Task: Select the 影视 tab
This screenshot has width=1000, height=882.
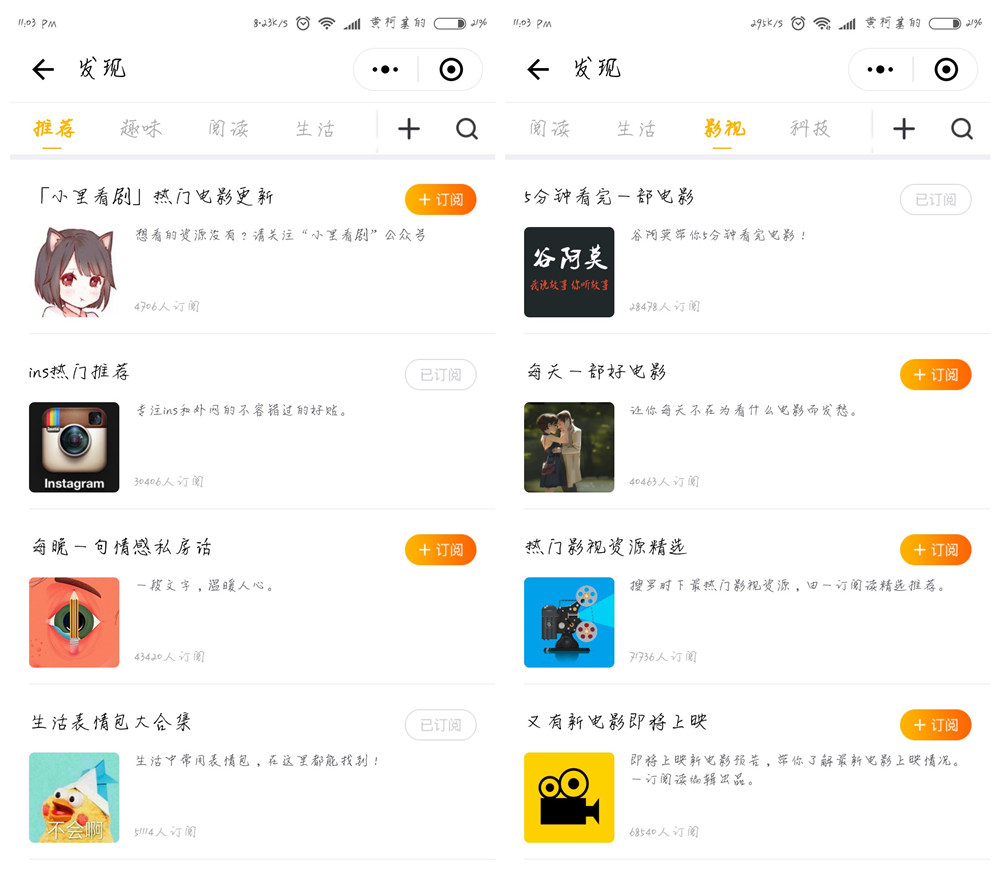Action: click(723, 128)
